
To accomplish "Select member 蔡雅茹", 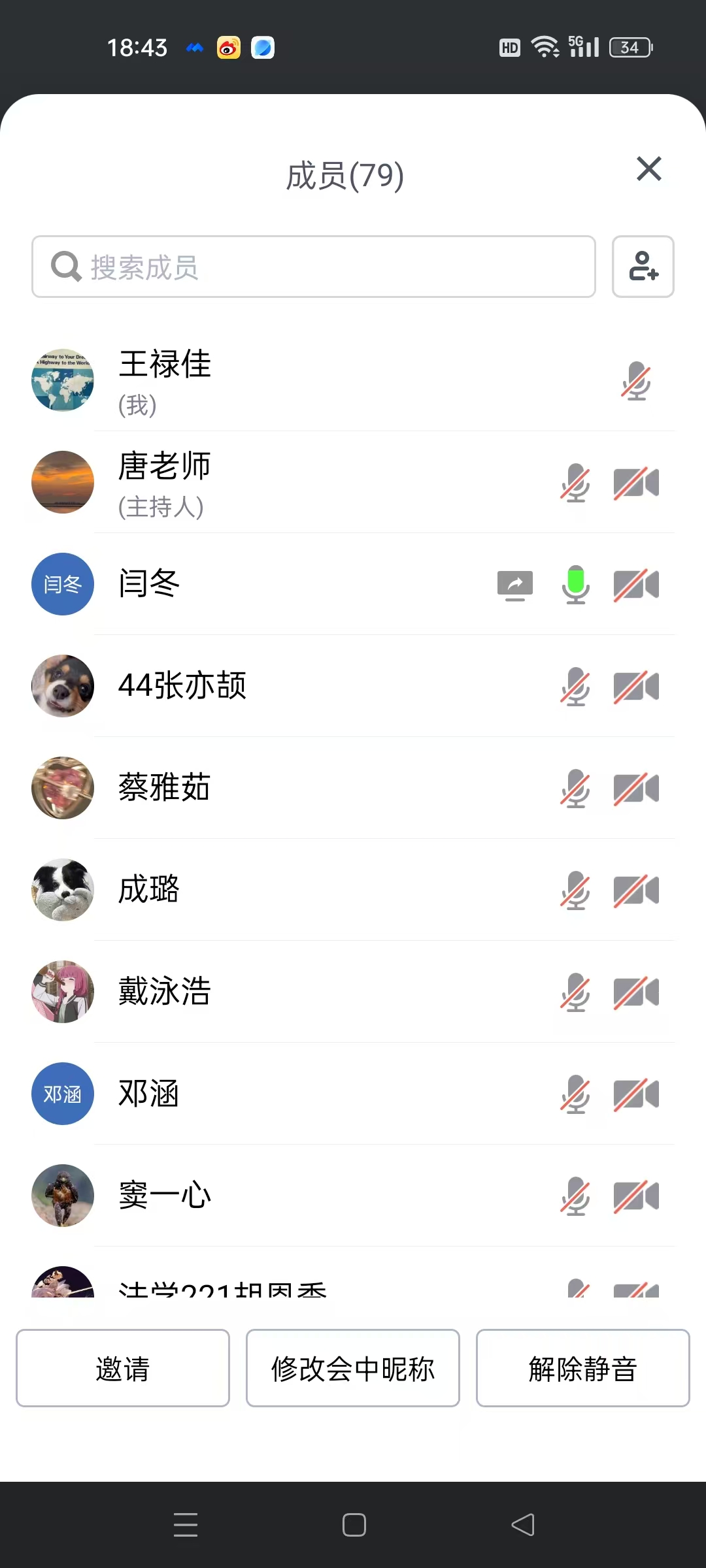I will 353,788.
